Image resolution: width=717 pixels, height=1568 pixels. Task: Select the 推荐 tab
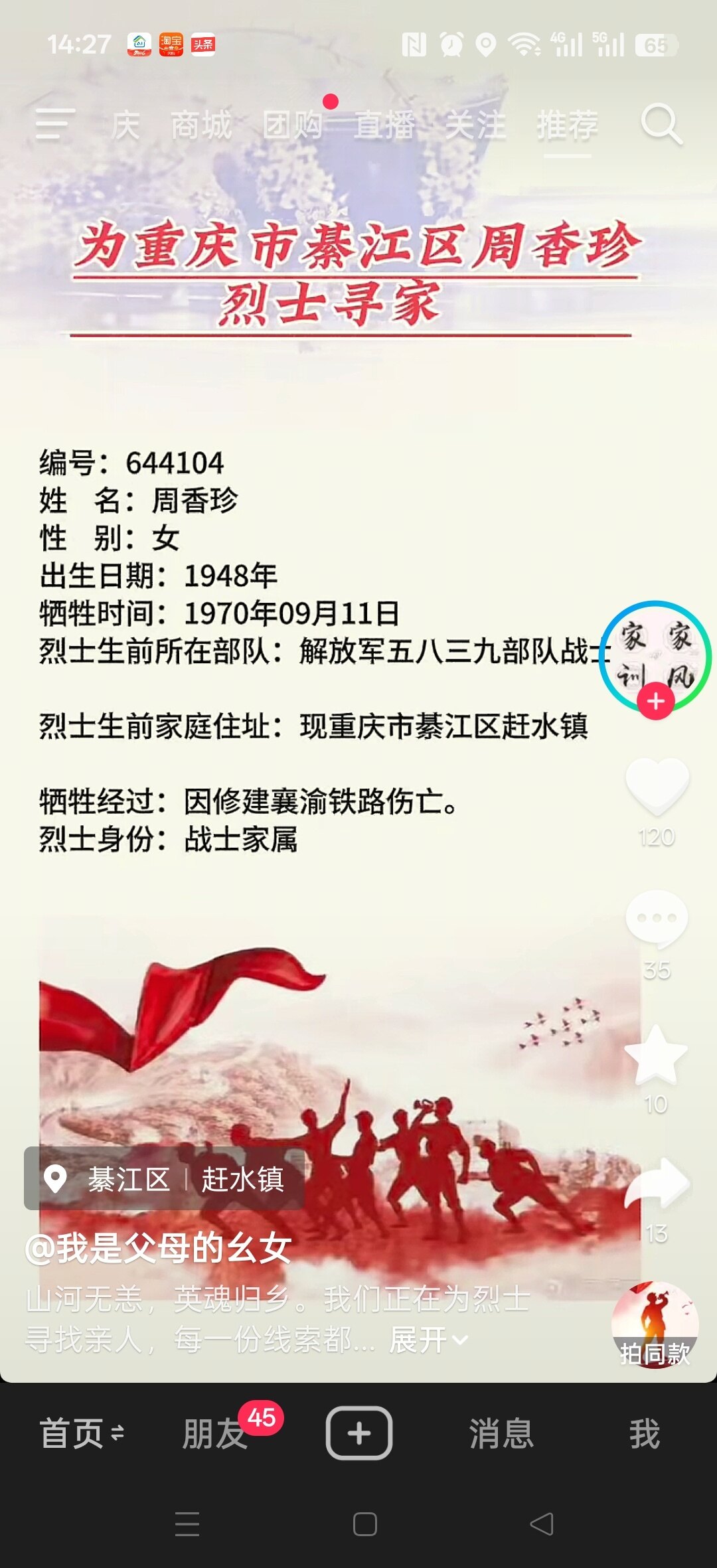[x=567, y=125]
